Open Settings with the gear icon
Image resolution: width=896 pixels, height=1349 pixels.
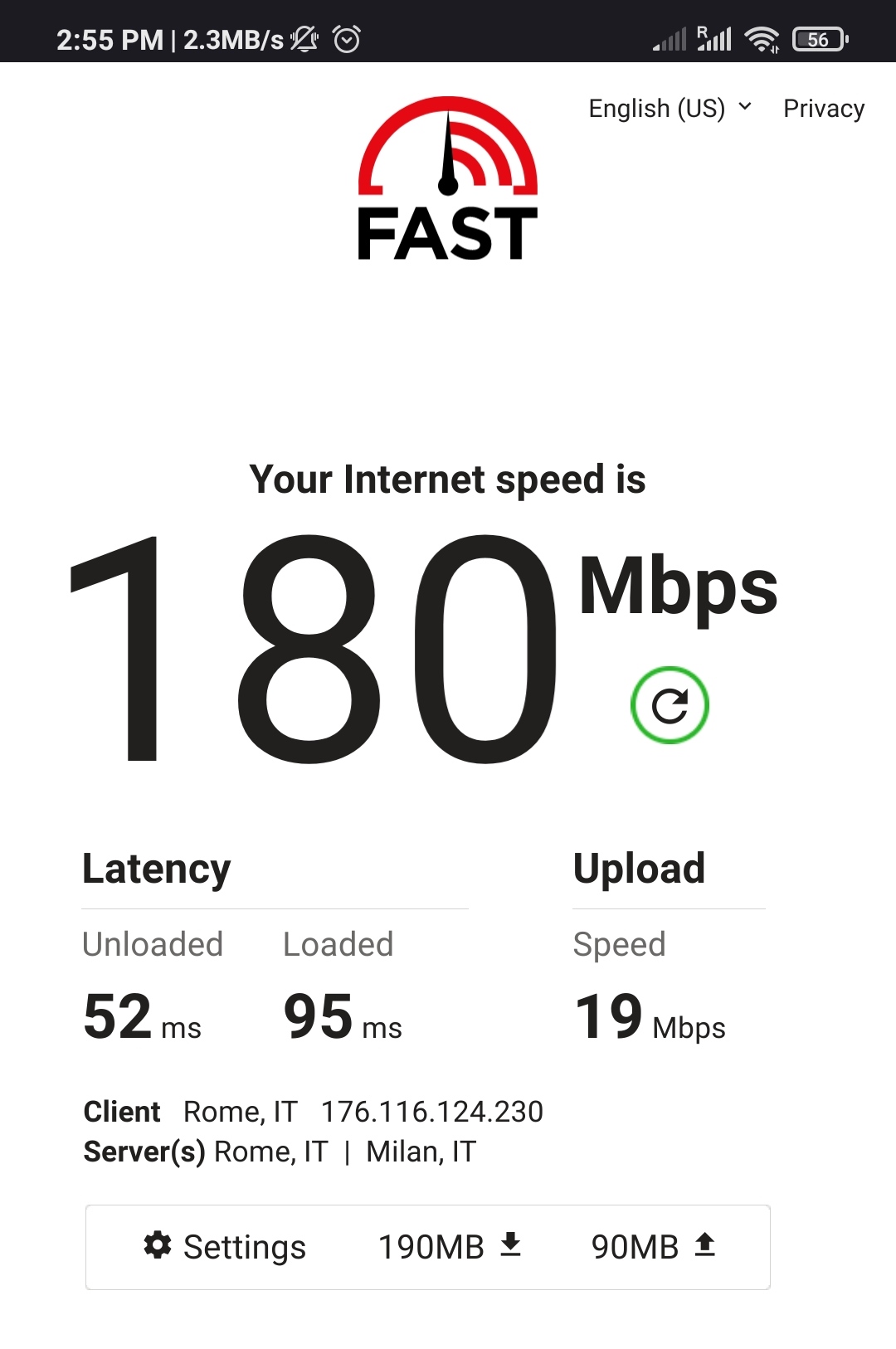click(x=224, y=1246)
